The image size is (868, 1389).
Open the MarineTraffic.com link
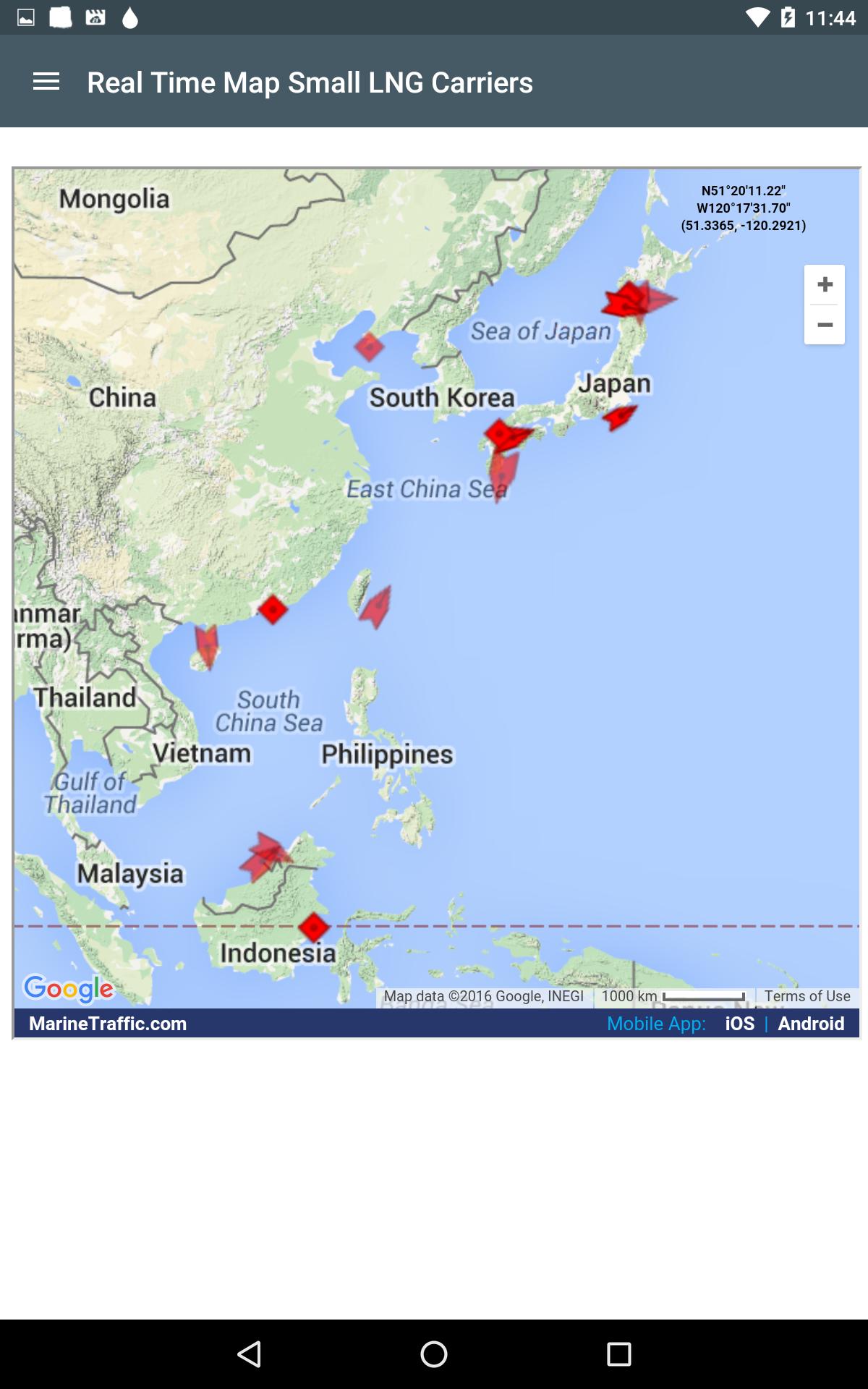click(107, 1024)
